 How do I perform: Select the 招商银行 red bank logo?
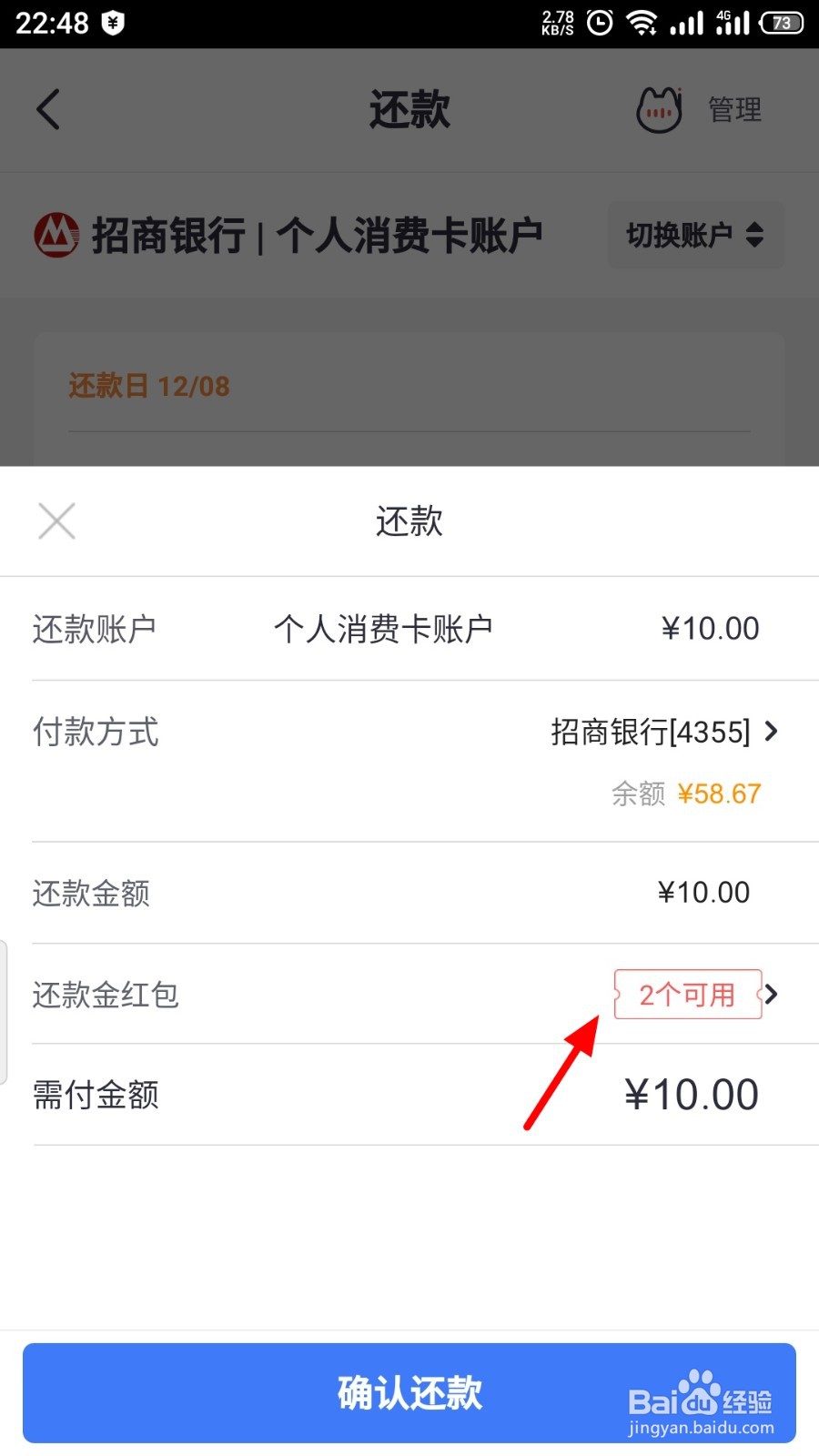(x=56, y=234)
